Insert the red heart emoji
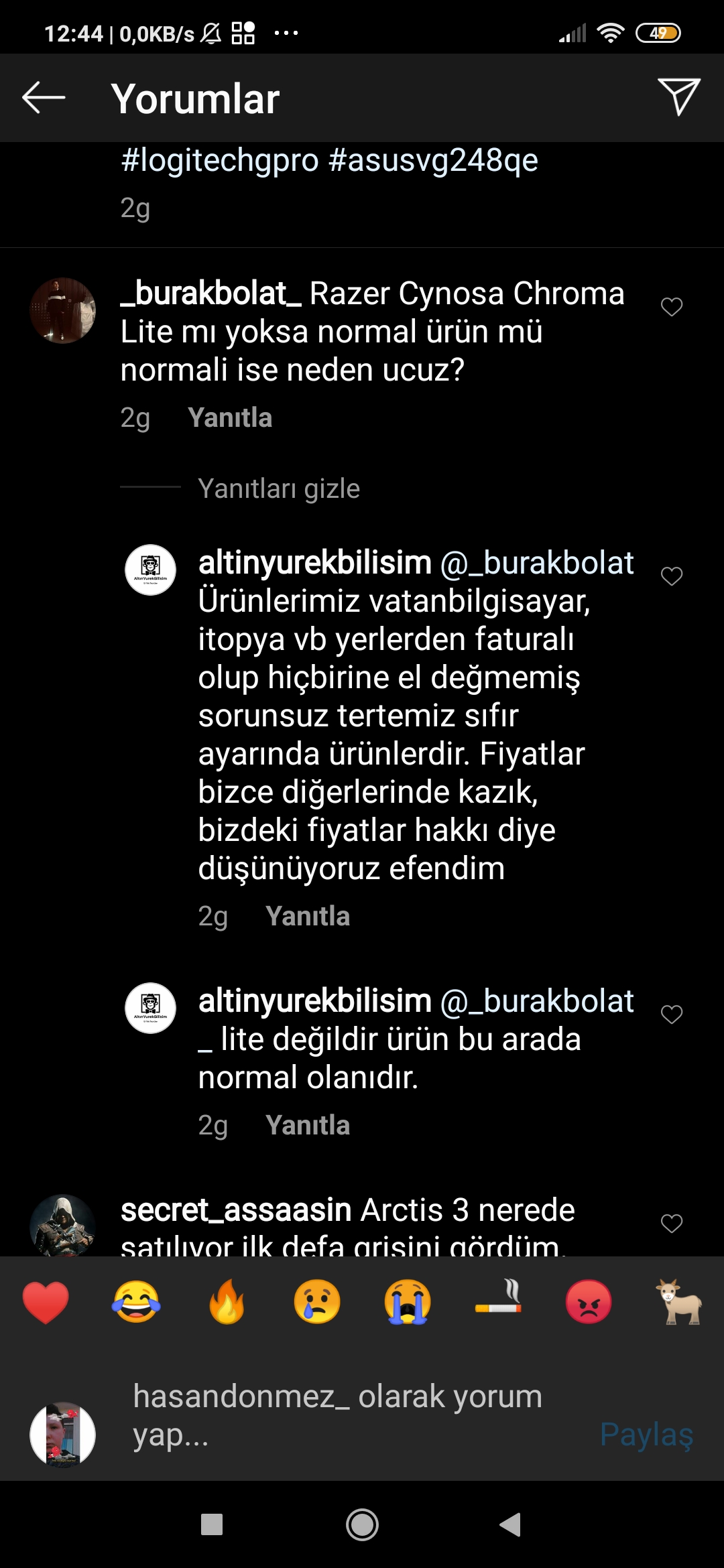Image resolution: width=724 pixels, height=1568 pixels. pos(46,1302)
